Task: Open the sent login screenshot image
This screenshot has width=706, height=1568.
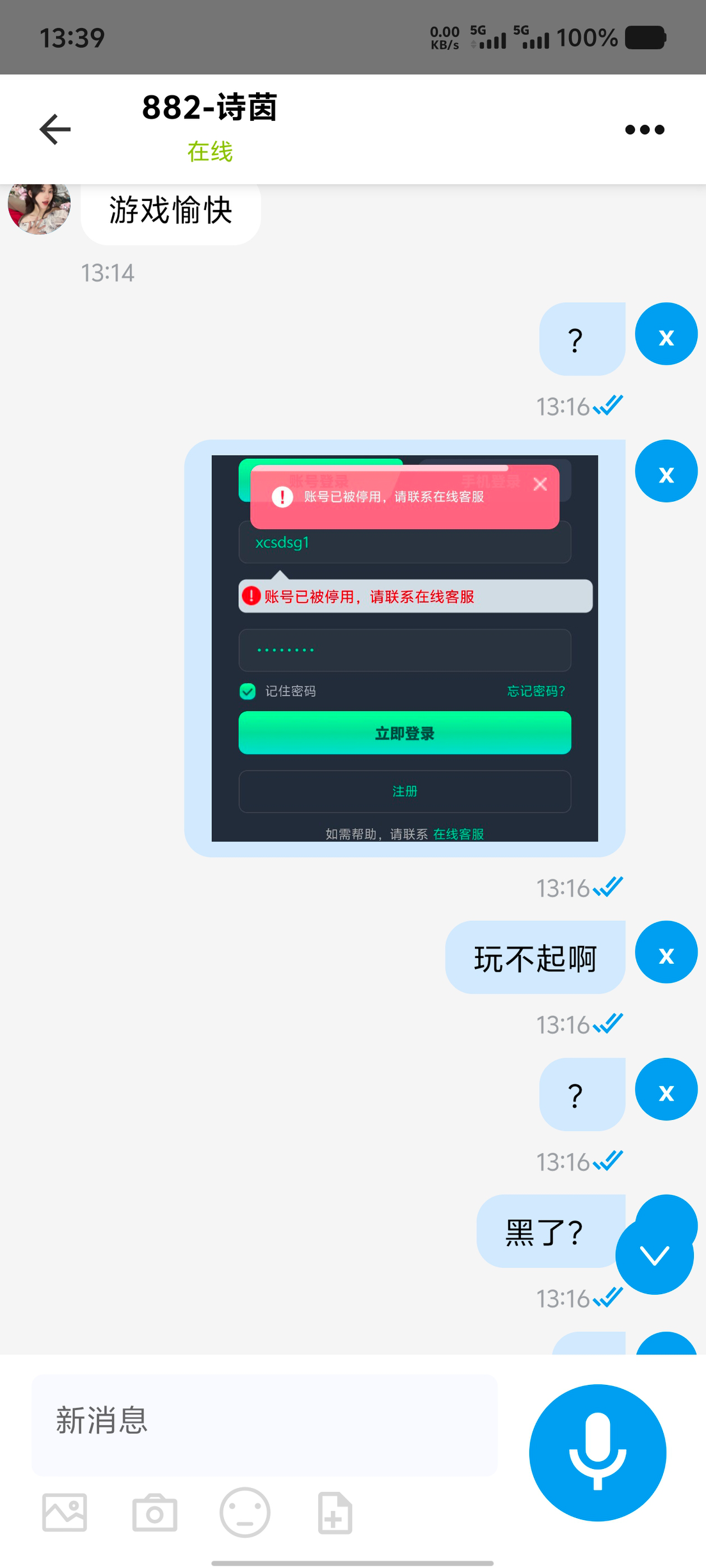Action: click(x=405, y=648)
